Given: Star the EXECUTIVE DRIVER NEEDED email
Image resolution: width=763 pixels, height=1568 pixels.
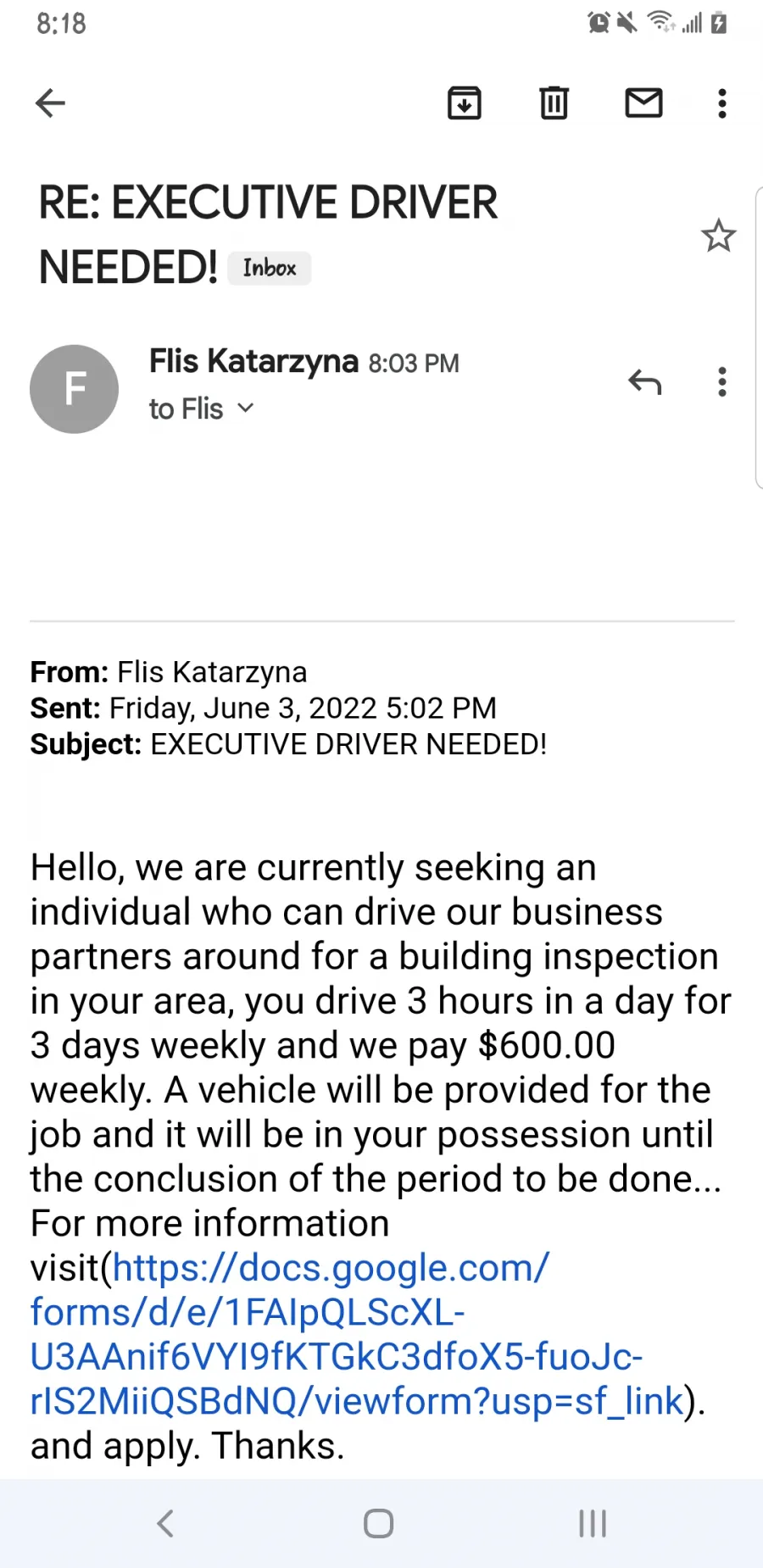Looking at the screenshot, I should 718,236.
